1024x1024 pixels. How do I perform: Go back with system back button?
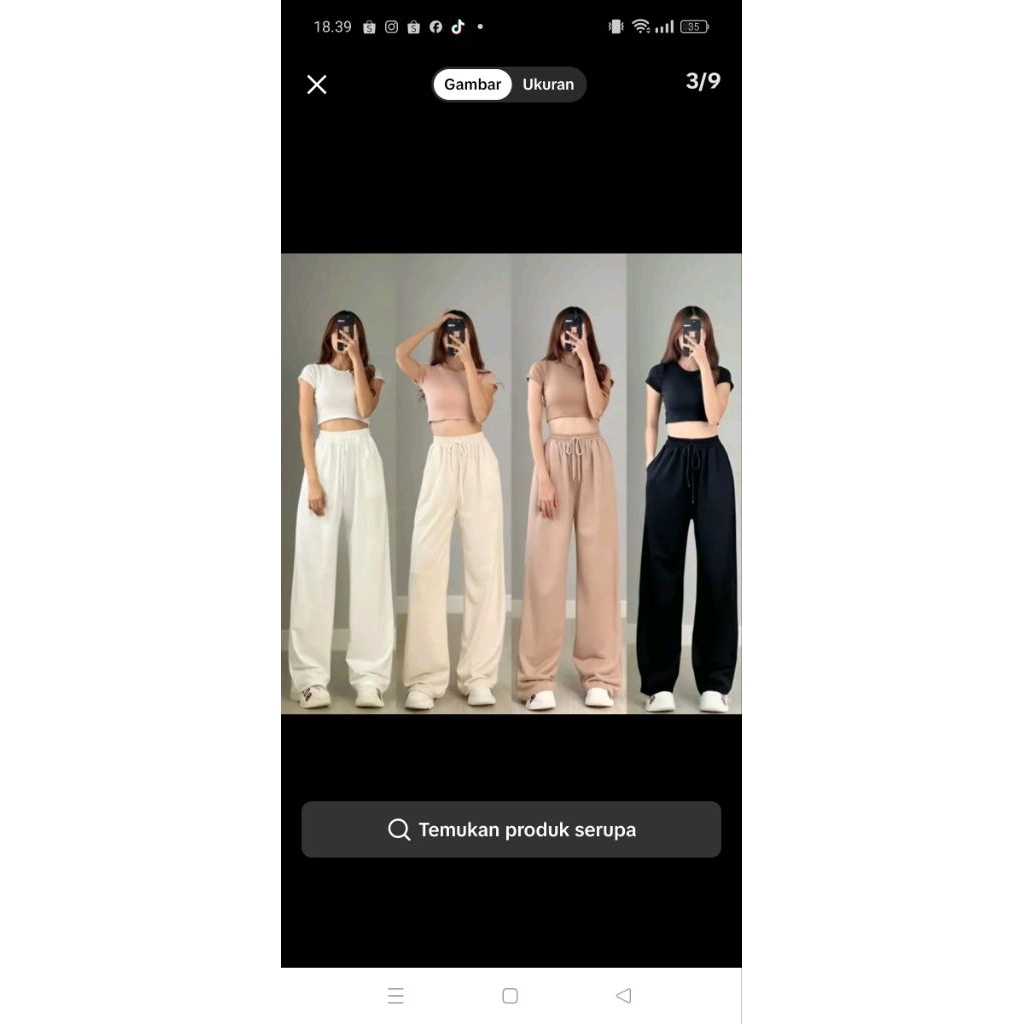pyautogui.click(x=624, y=995)
